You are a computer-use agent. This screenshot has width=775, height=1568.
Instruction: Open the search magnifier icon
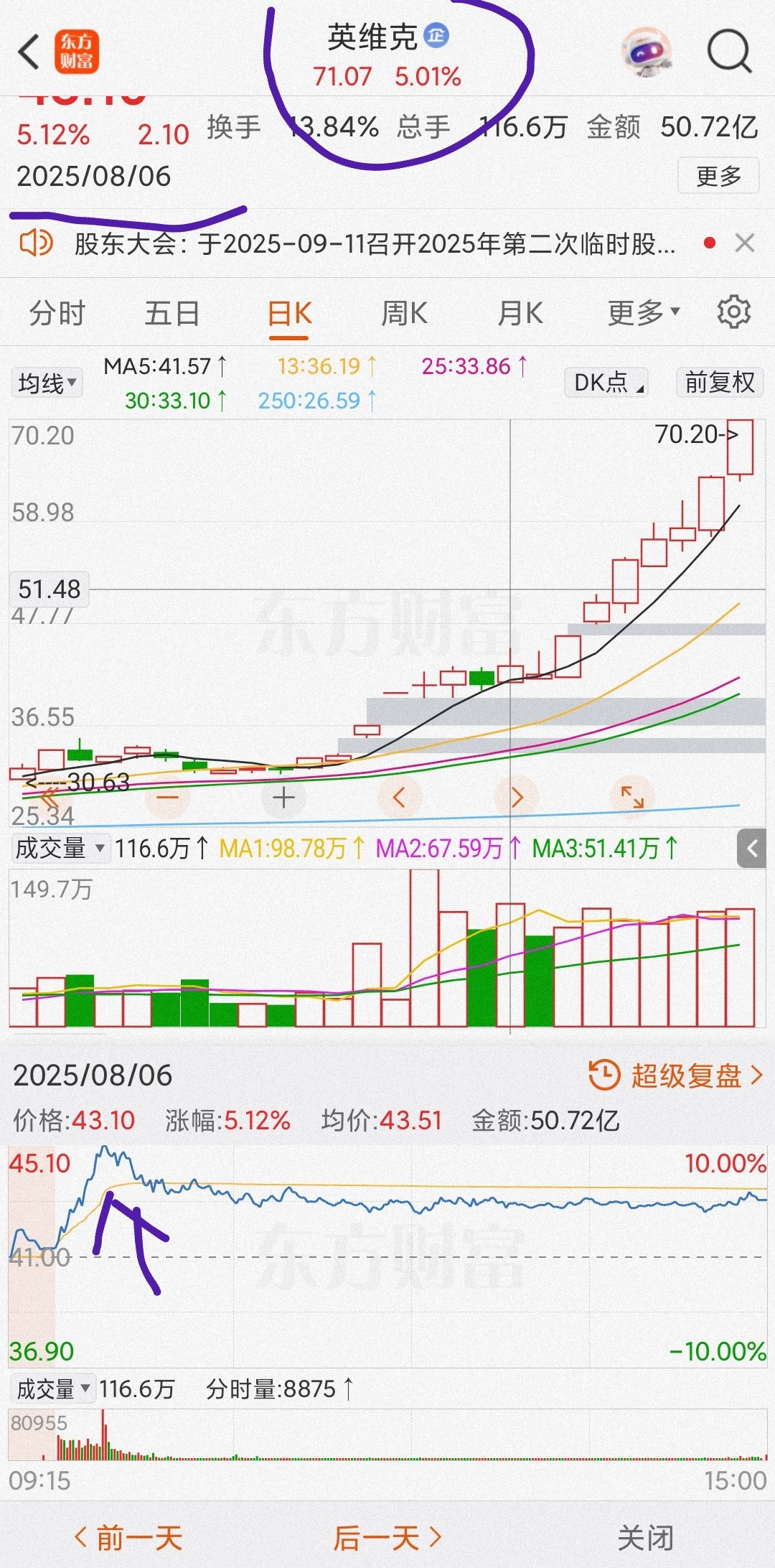pyautogui.click(x=729, y=52)
